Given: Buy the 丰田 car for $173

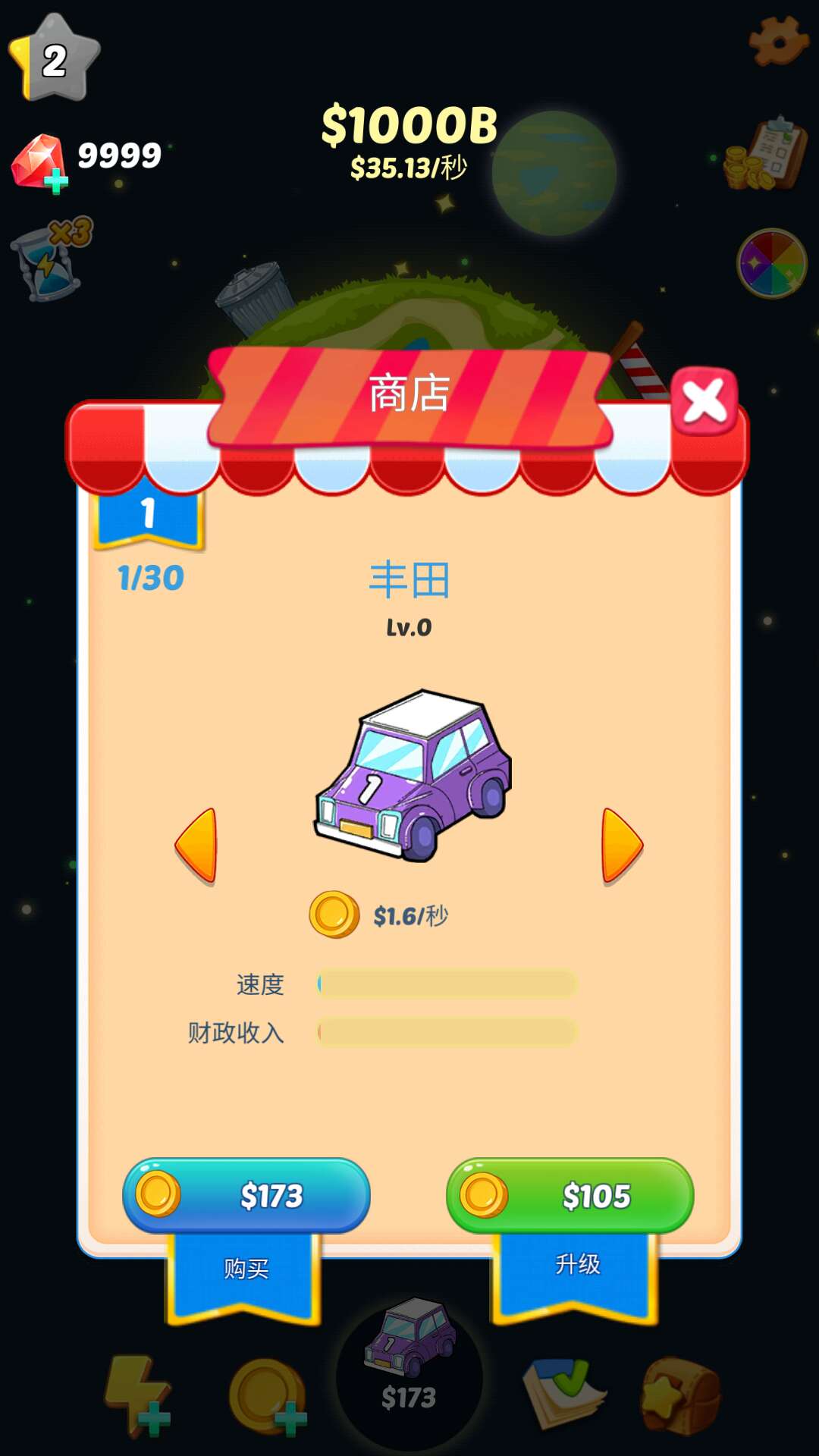Looking at the screenshot, I should pos(246,1196).
